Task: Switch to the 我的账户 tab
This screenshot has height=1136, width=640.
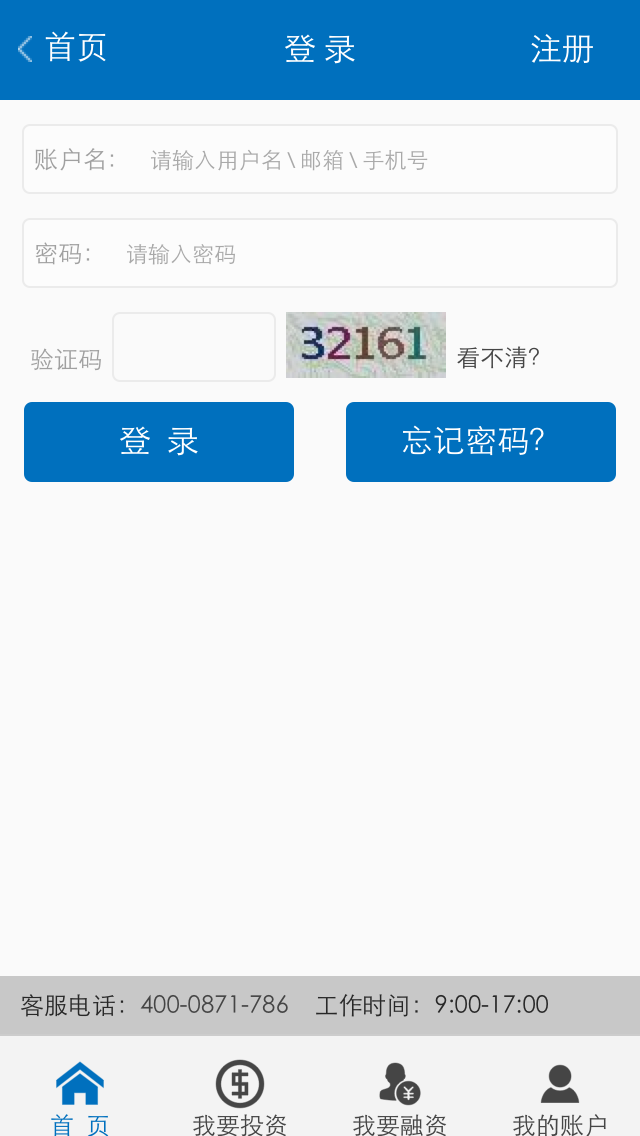Action: (560, 1097)
